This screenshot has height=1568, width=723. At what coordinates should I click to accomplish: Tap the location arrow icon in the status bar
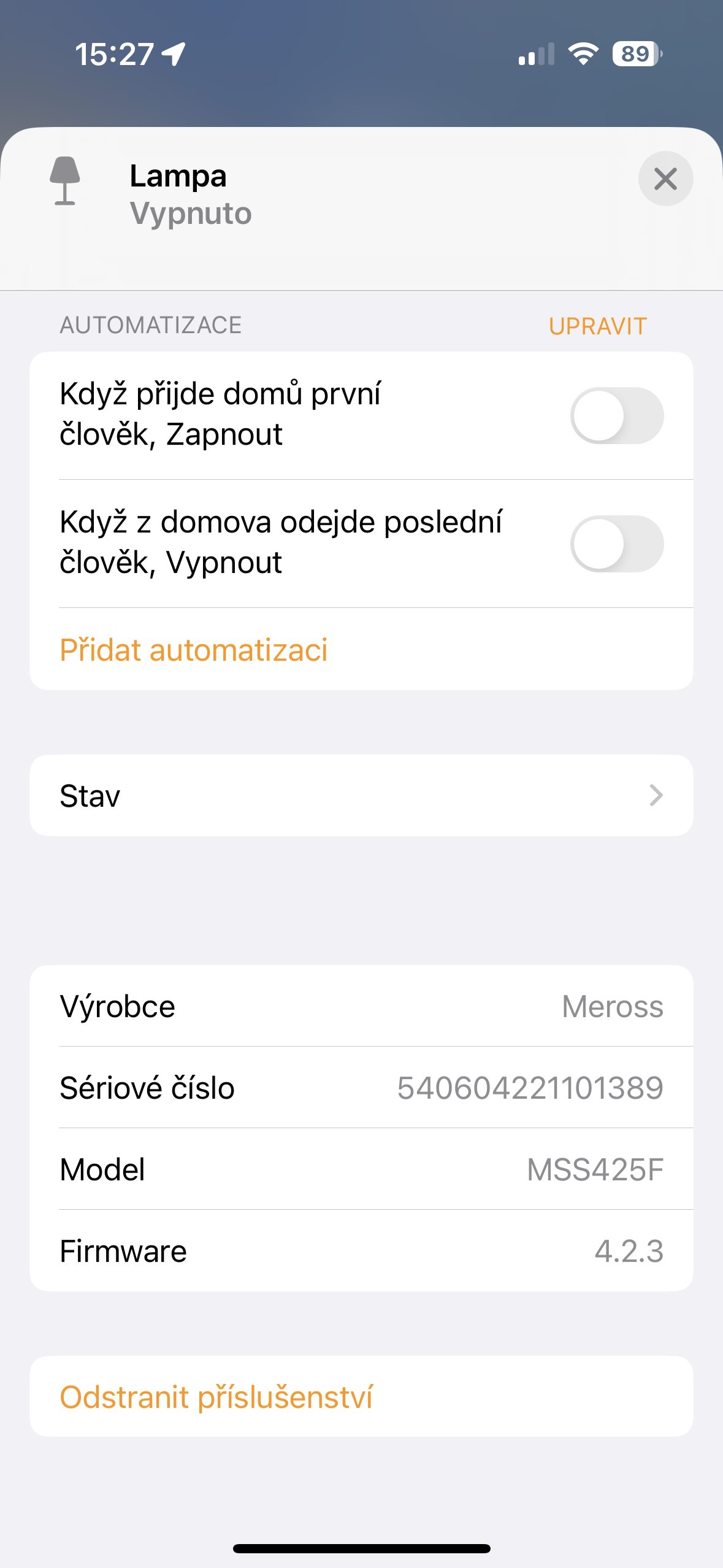pos(174,54)
